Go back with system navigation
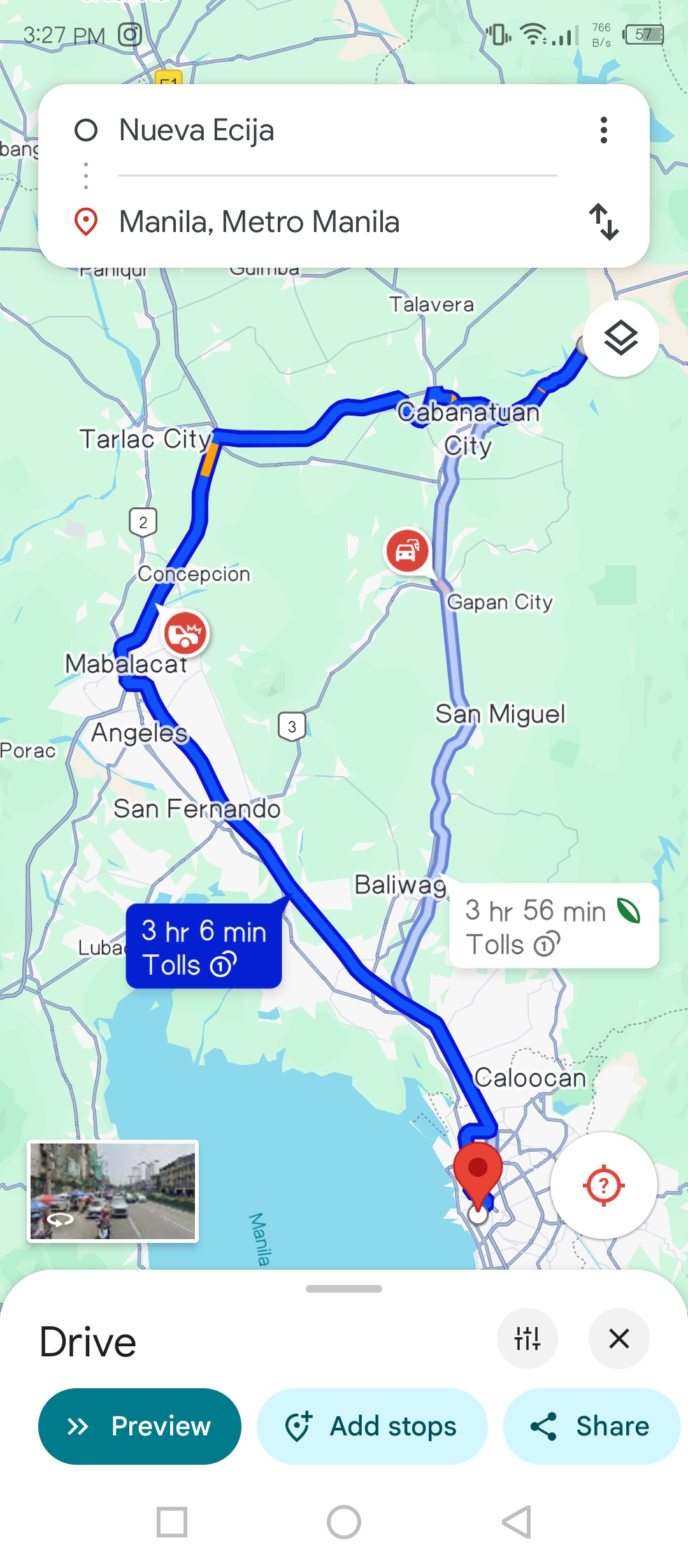Screen dimensions: 688x1568 517,1522
